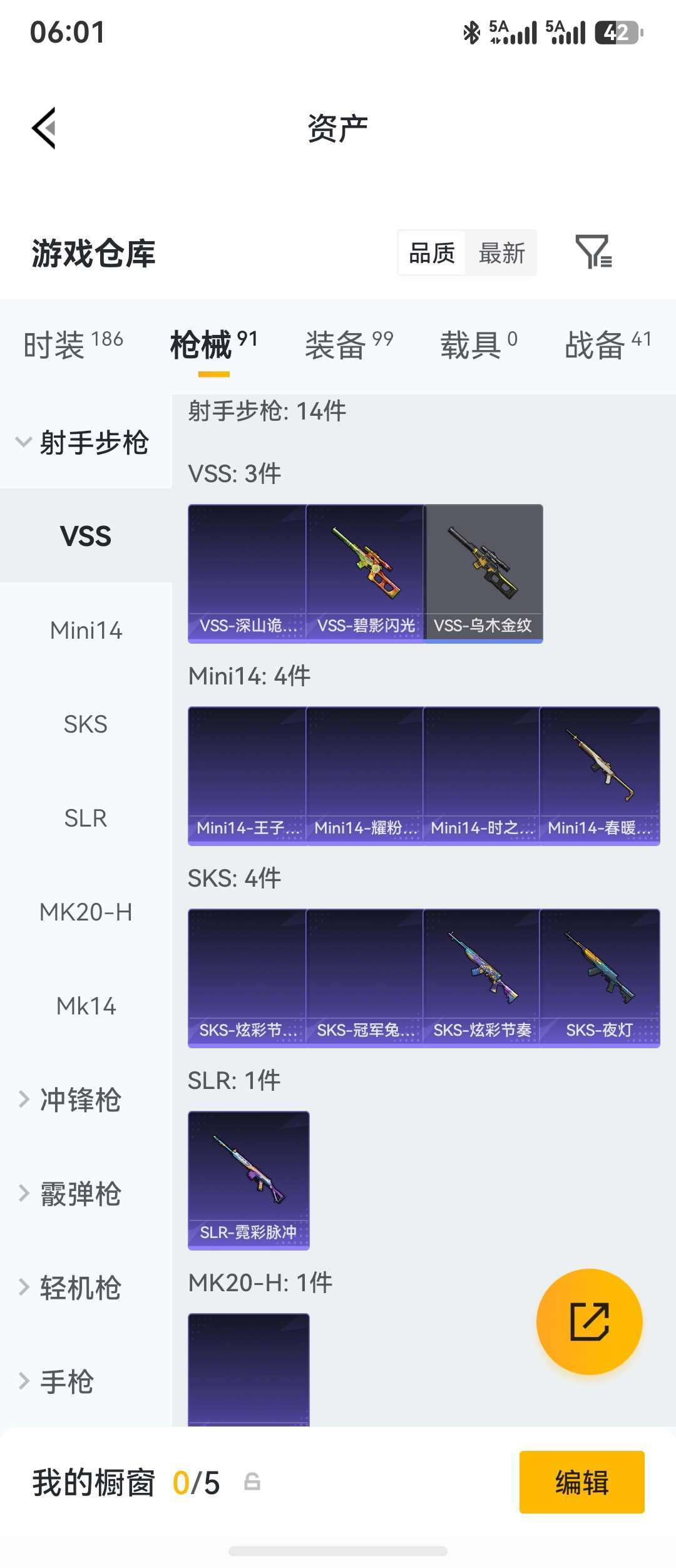Sort items by 最新

501,253
